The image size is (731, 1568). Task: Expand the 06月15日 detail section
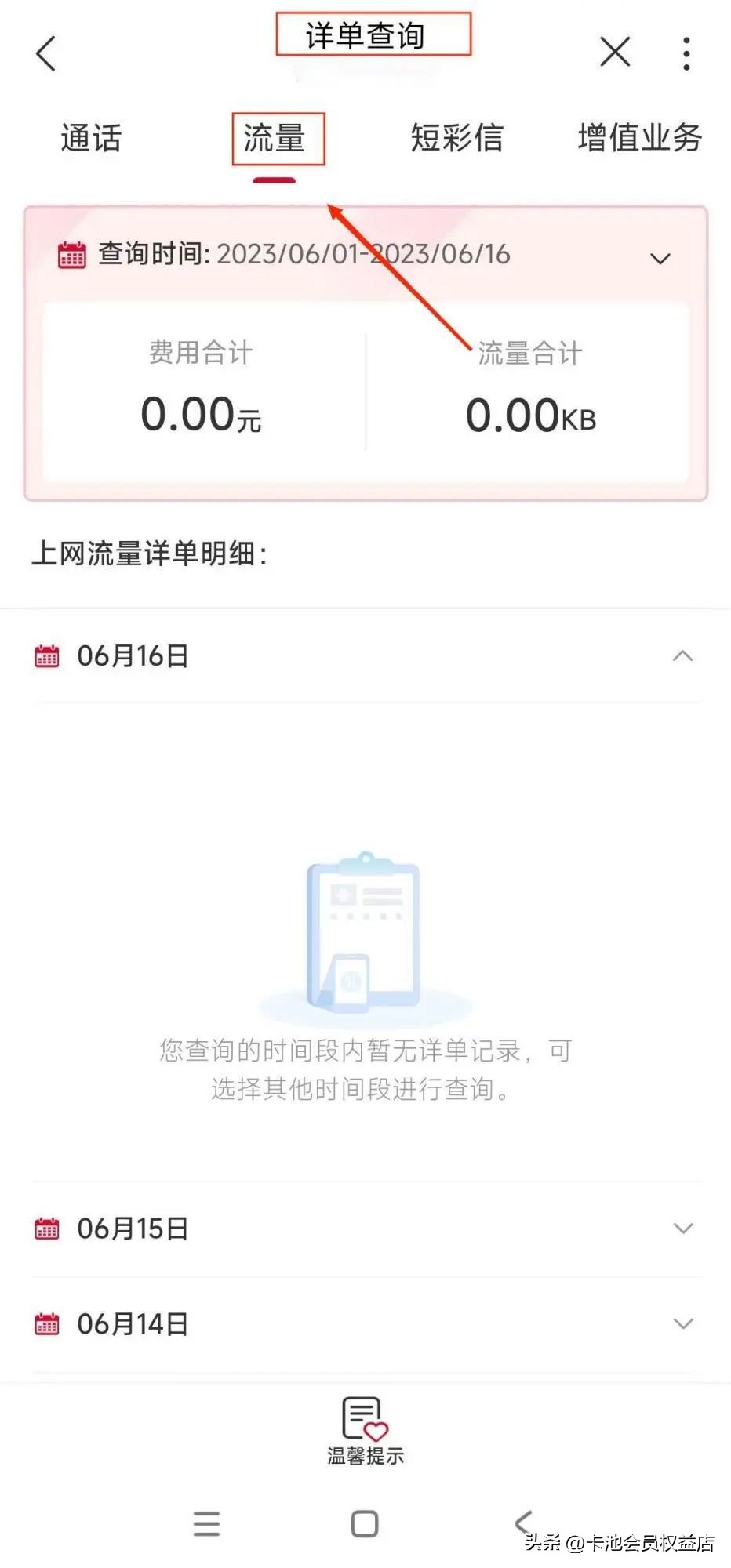682,1229
